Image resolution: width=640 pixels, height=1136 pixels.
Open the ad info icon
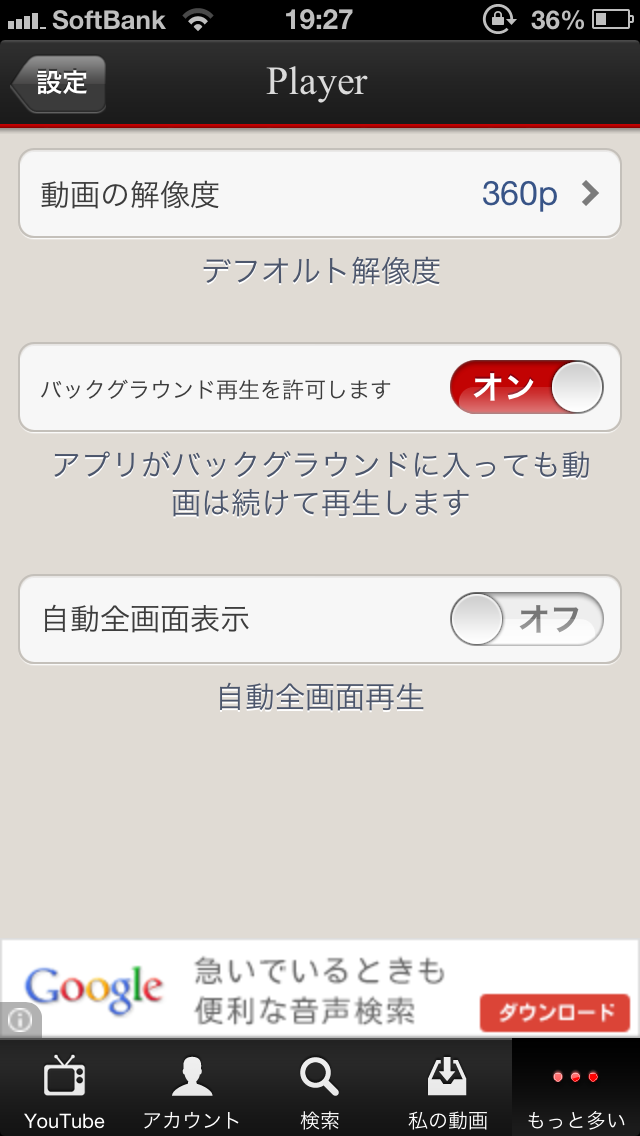[20, 1020]
